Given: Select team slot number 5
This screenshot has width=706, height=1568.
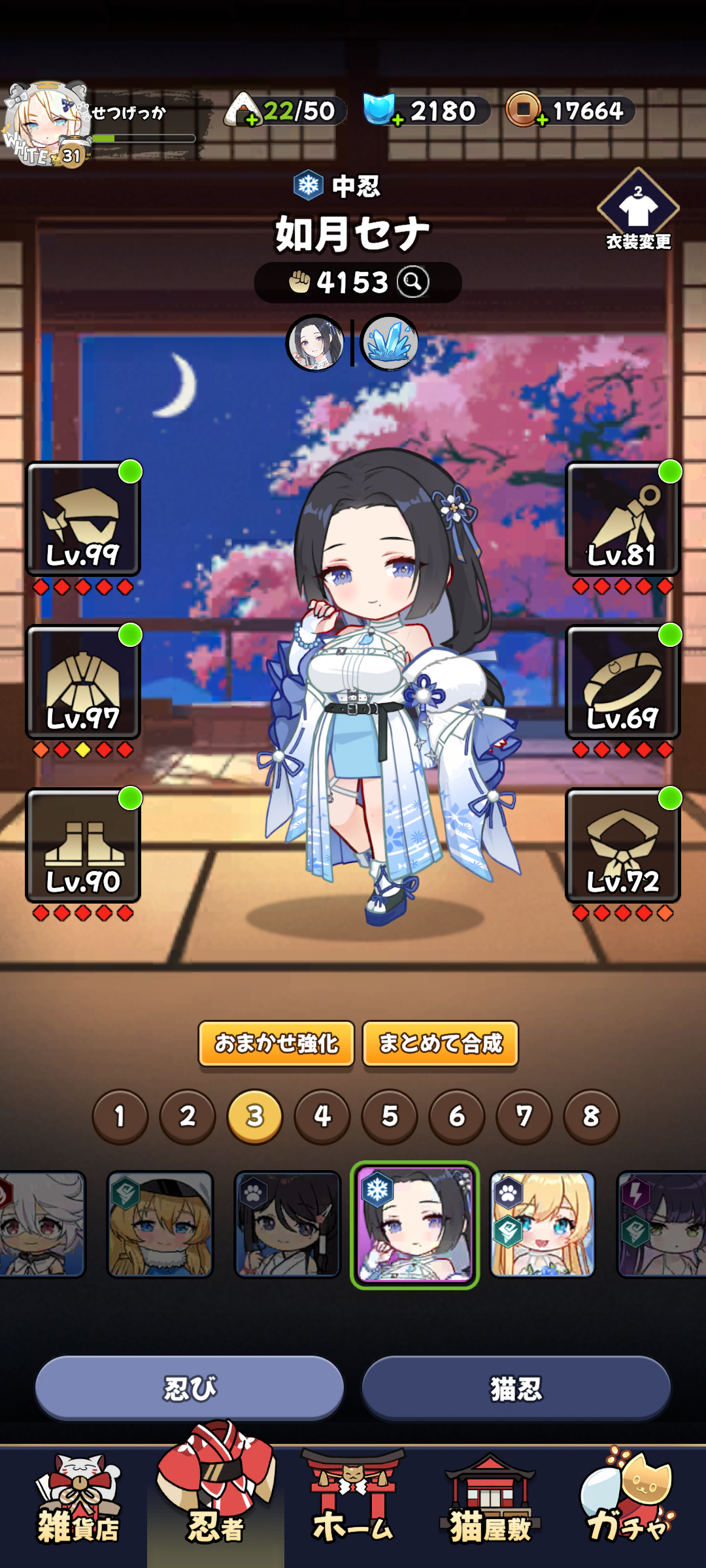Looking at the screenshot, I should (390, 1116).
